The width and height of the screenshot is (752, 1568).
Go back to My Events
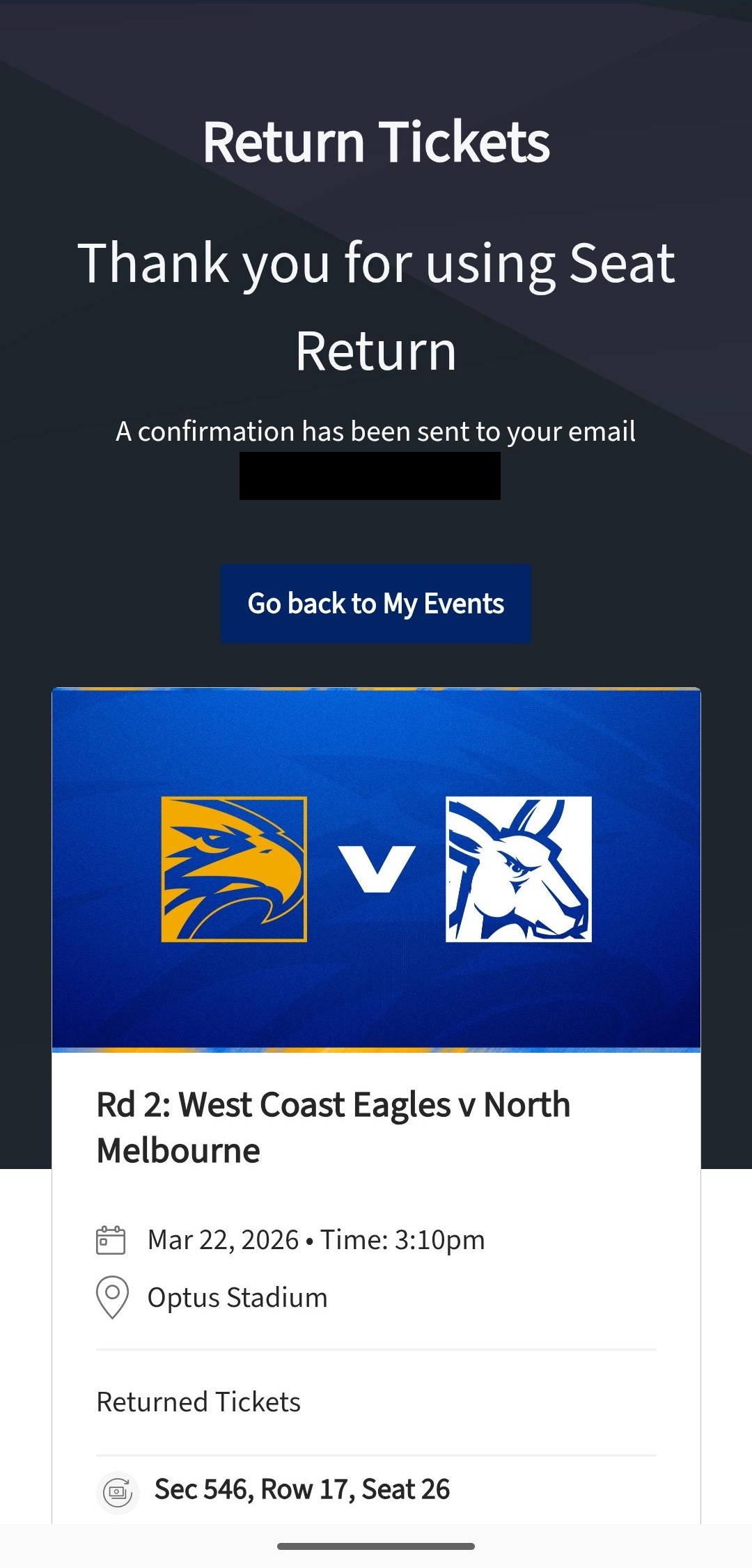[x=376, y=604]
